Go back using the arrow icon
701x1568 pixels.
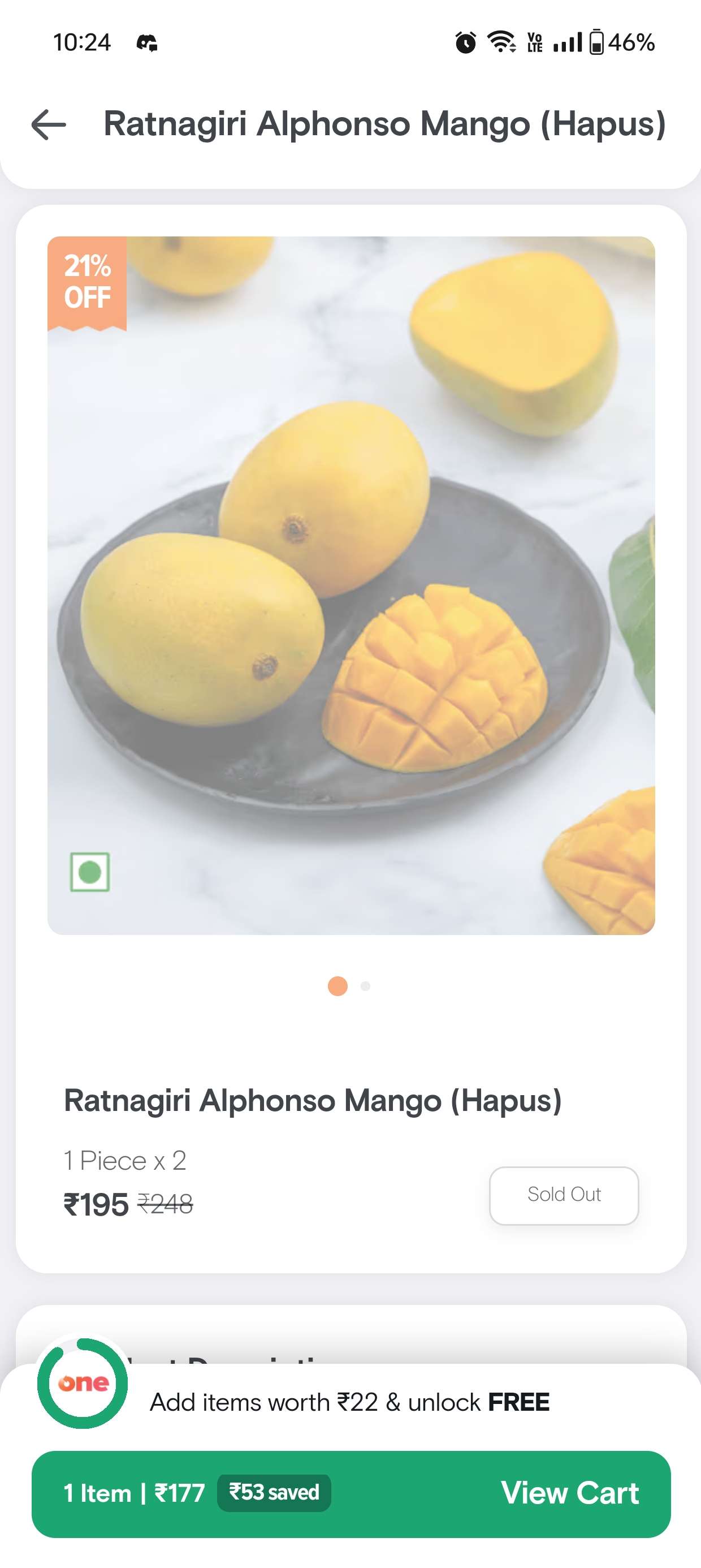[x=49, y=125]
